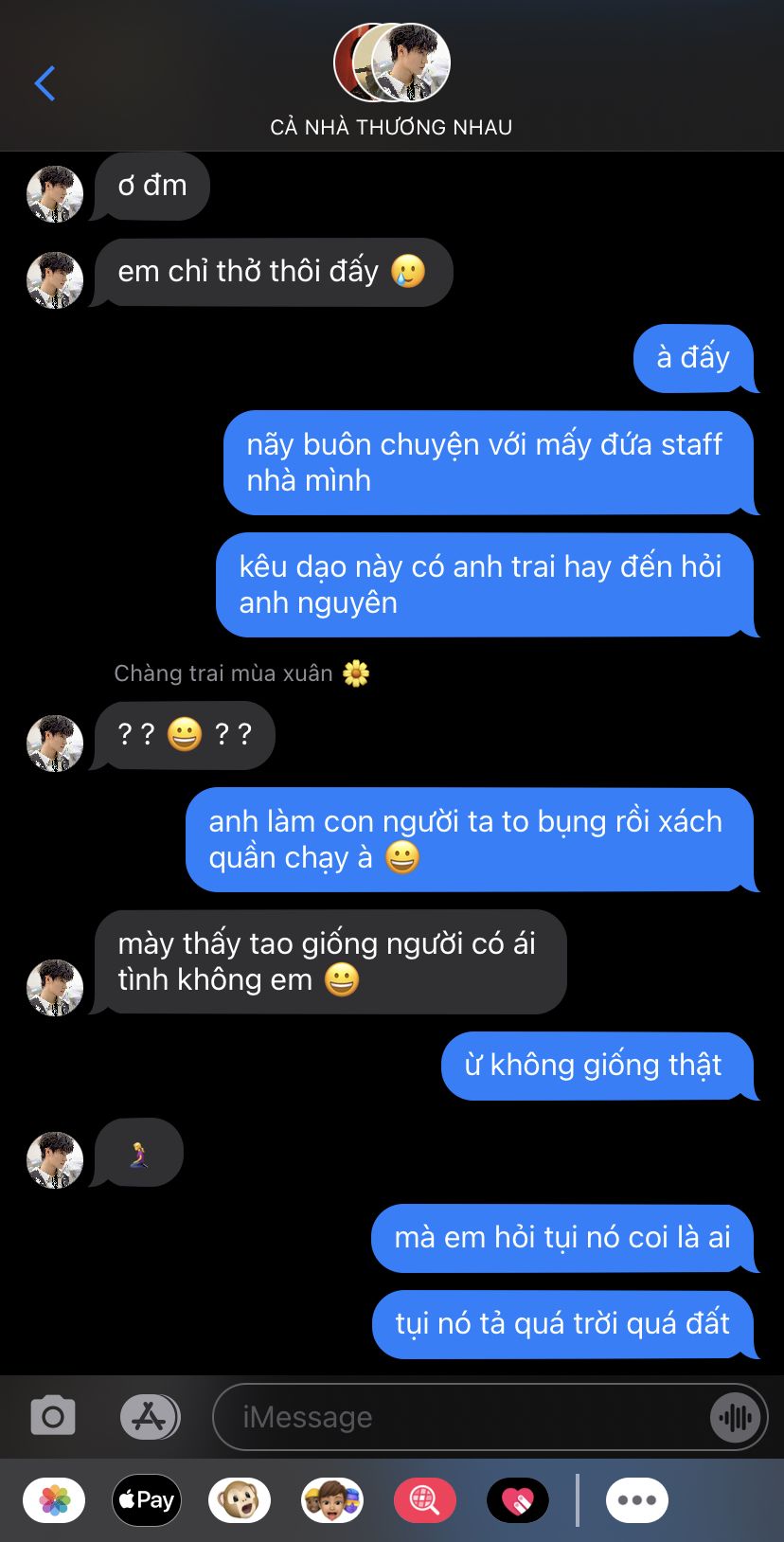The width and height of the screenshot is (784, 1542).
Task: Open the camera to take a photo
Action: (53, 1417)
